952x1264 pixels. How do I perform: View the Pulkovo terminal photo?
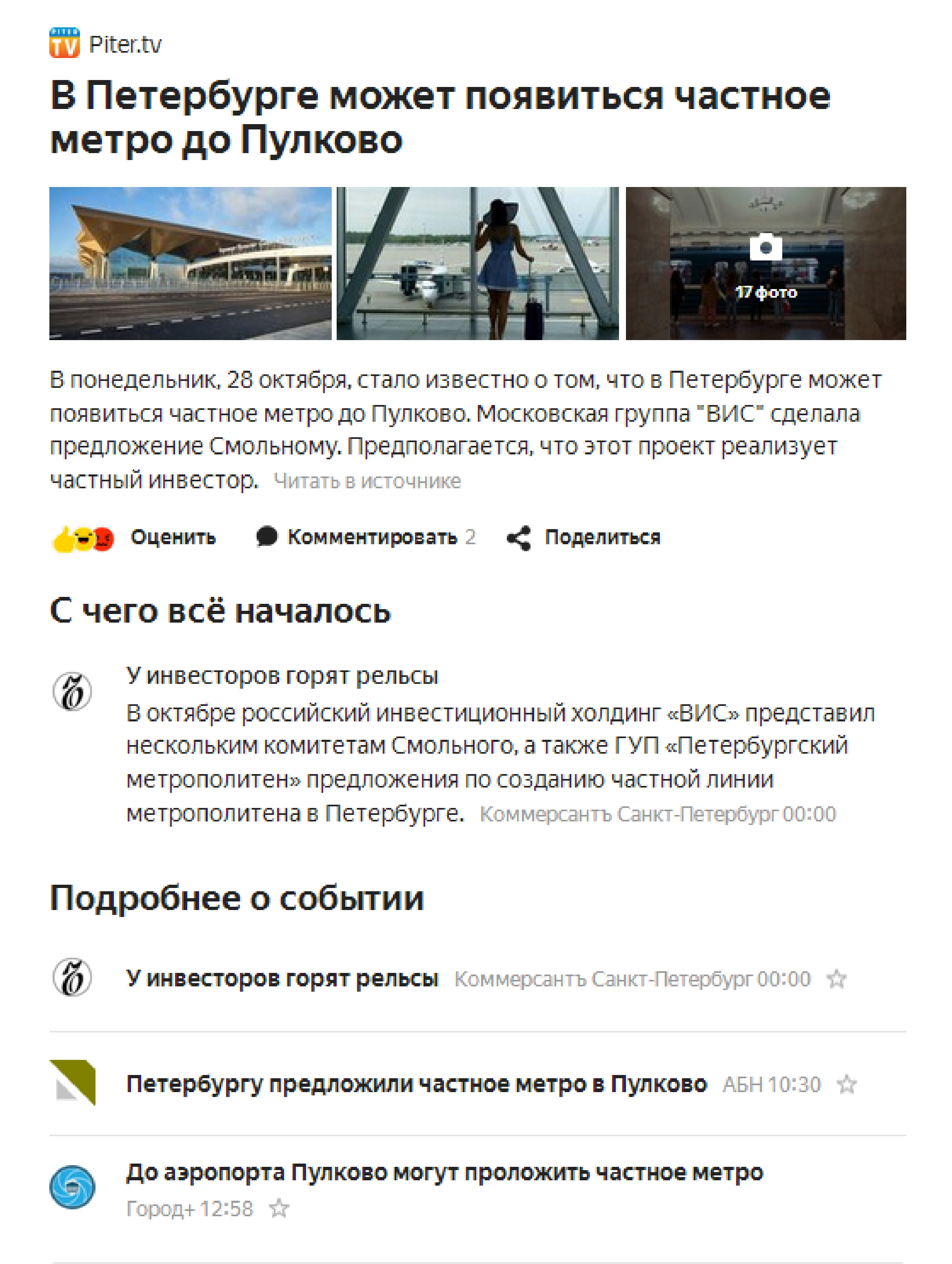pyautogui.click(x=190, y=263)
